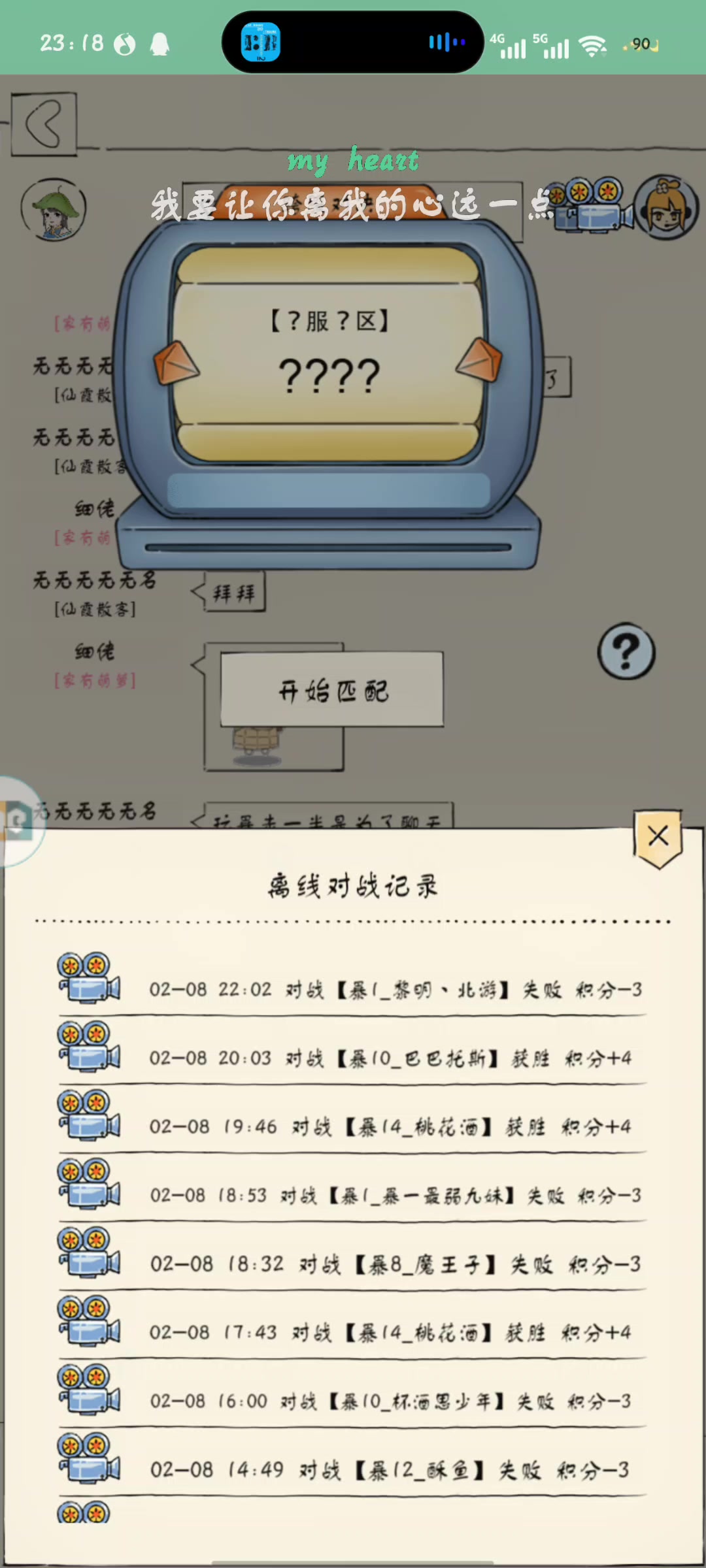The image size is (706, 1568).
Task: Open replay of 18:32 battle vs 魔王子
Action: click(89, 1252)
